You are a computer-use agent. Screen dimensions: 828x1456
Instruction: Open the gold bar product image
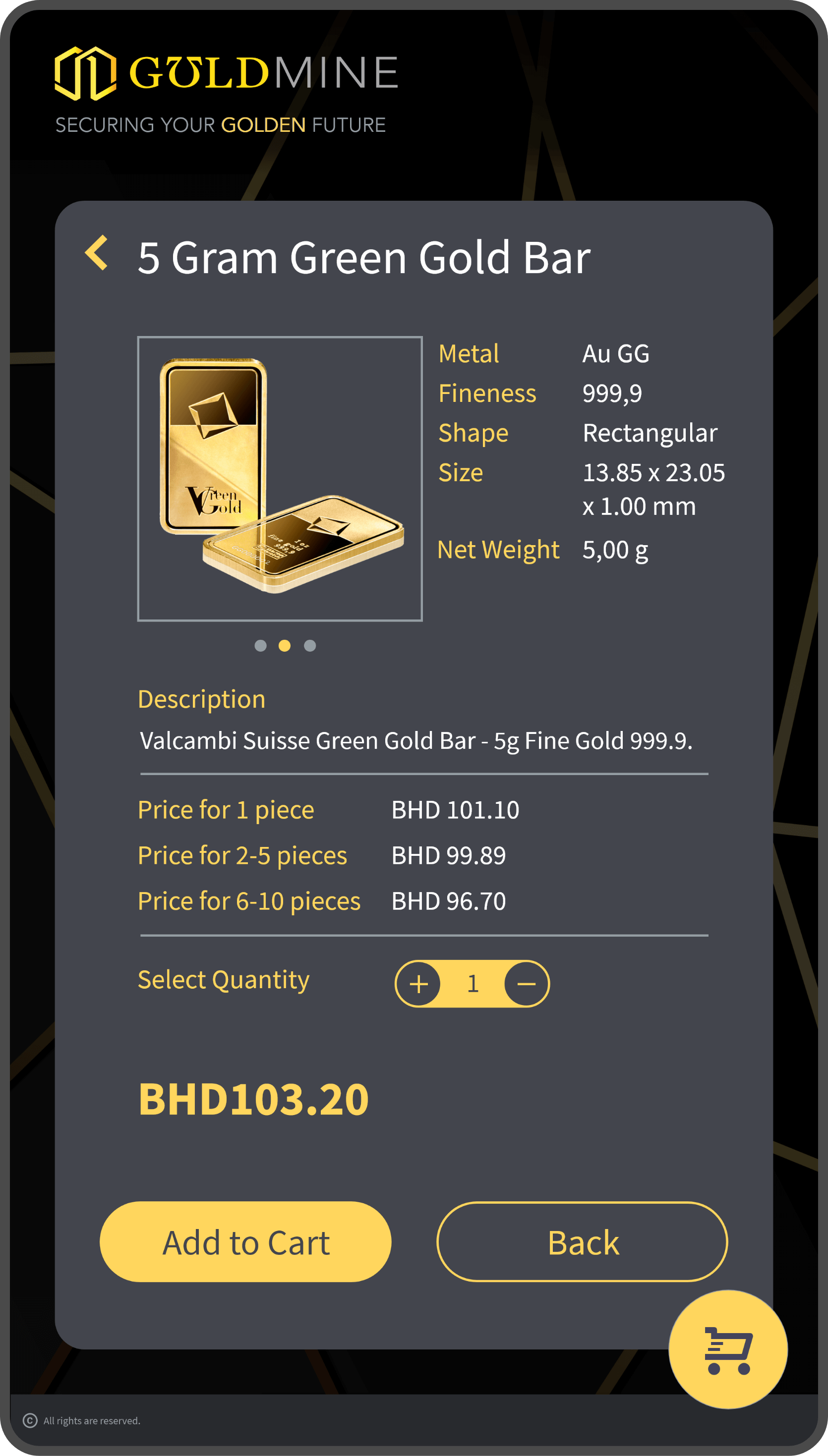[280, 479]
